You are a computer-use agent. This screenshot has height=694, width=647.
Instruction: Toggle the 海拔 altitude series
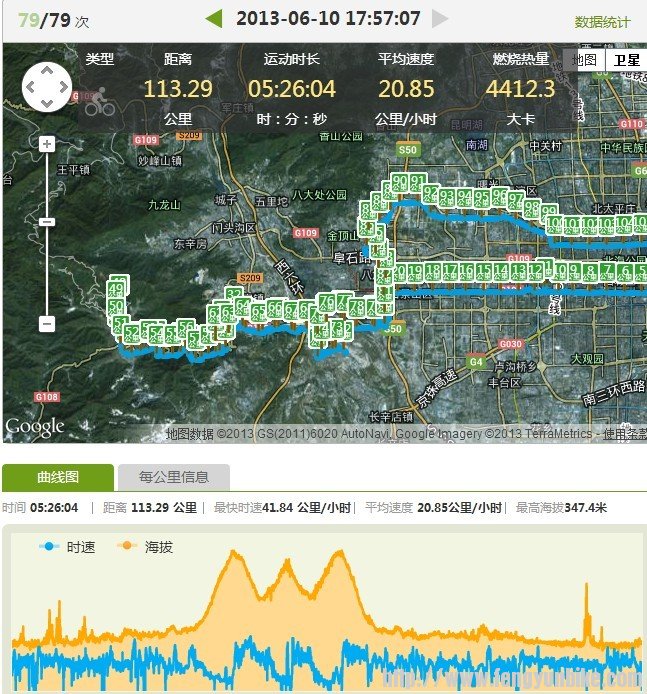tap(148, 547)
